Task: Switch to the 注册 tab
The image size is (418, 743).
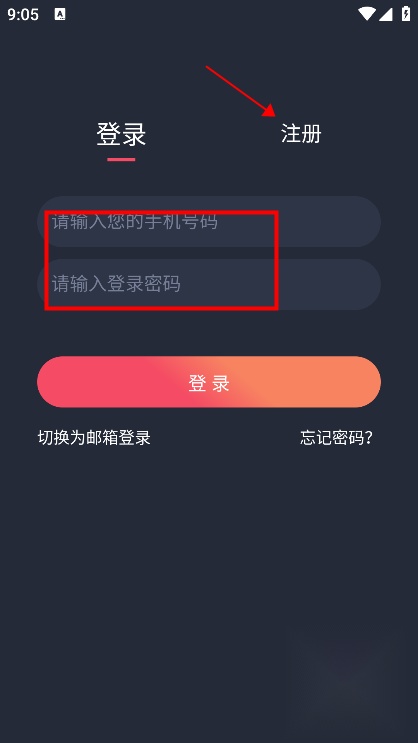Action: 301,134
